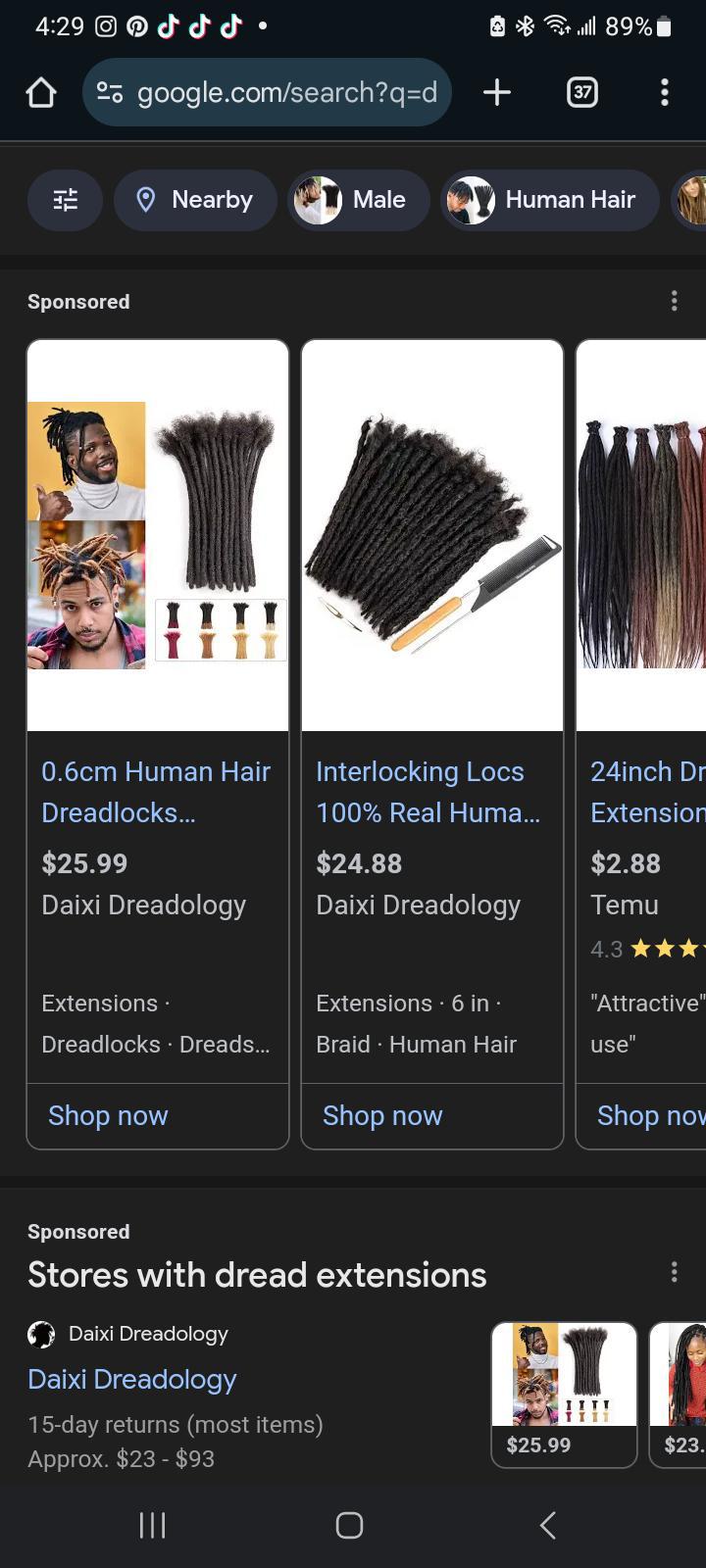Viewport: 706px width, 1568px height.
Task: Shop now for the $25.99 dreadlocks
Action: pyautogui.click(x=108, y=1115)
